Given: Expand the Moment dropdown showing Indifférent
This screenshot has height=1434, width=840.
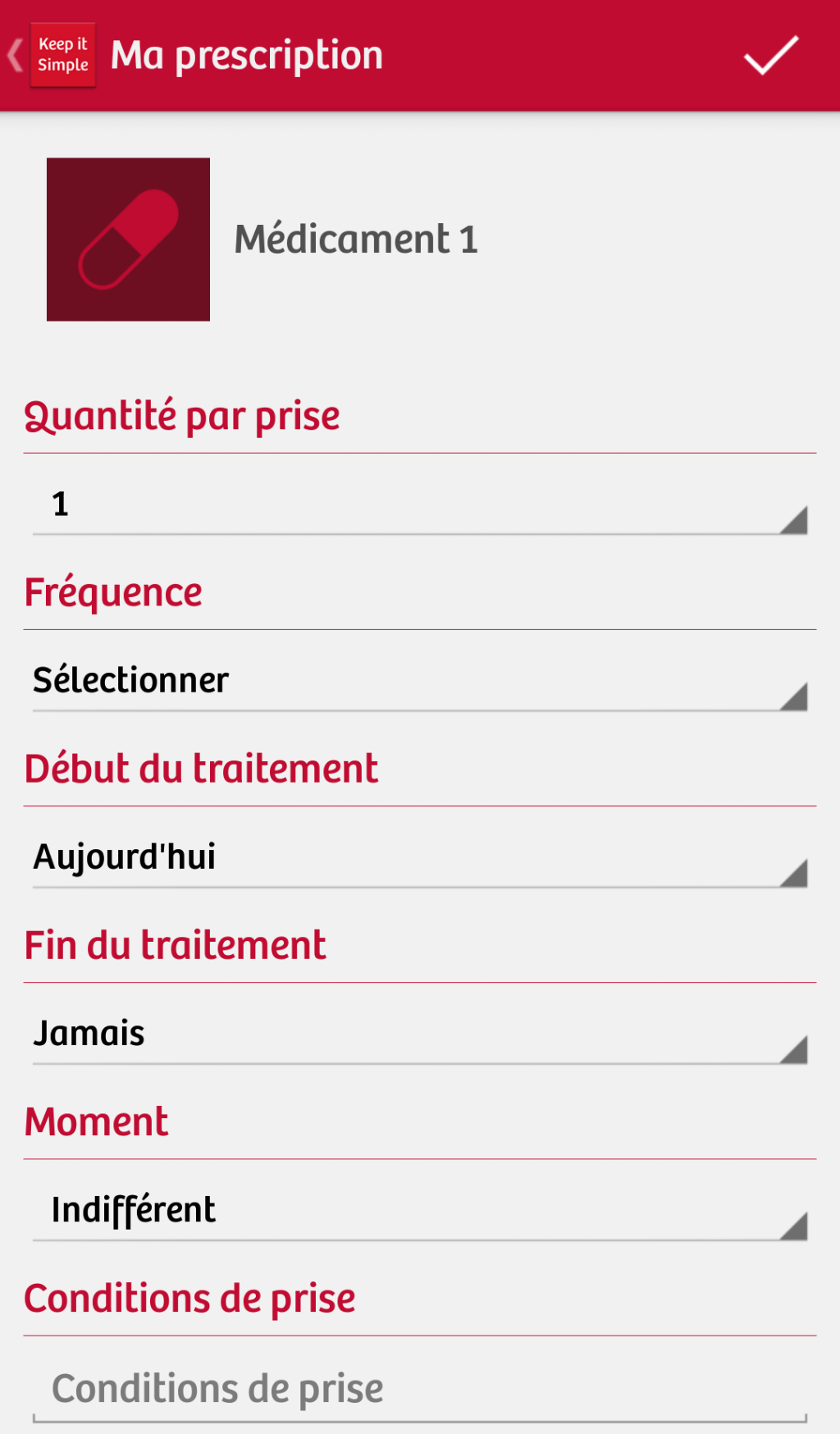Looking at the screenshot, I should (419, 1211).
